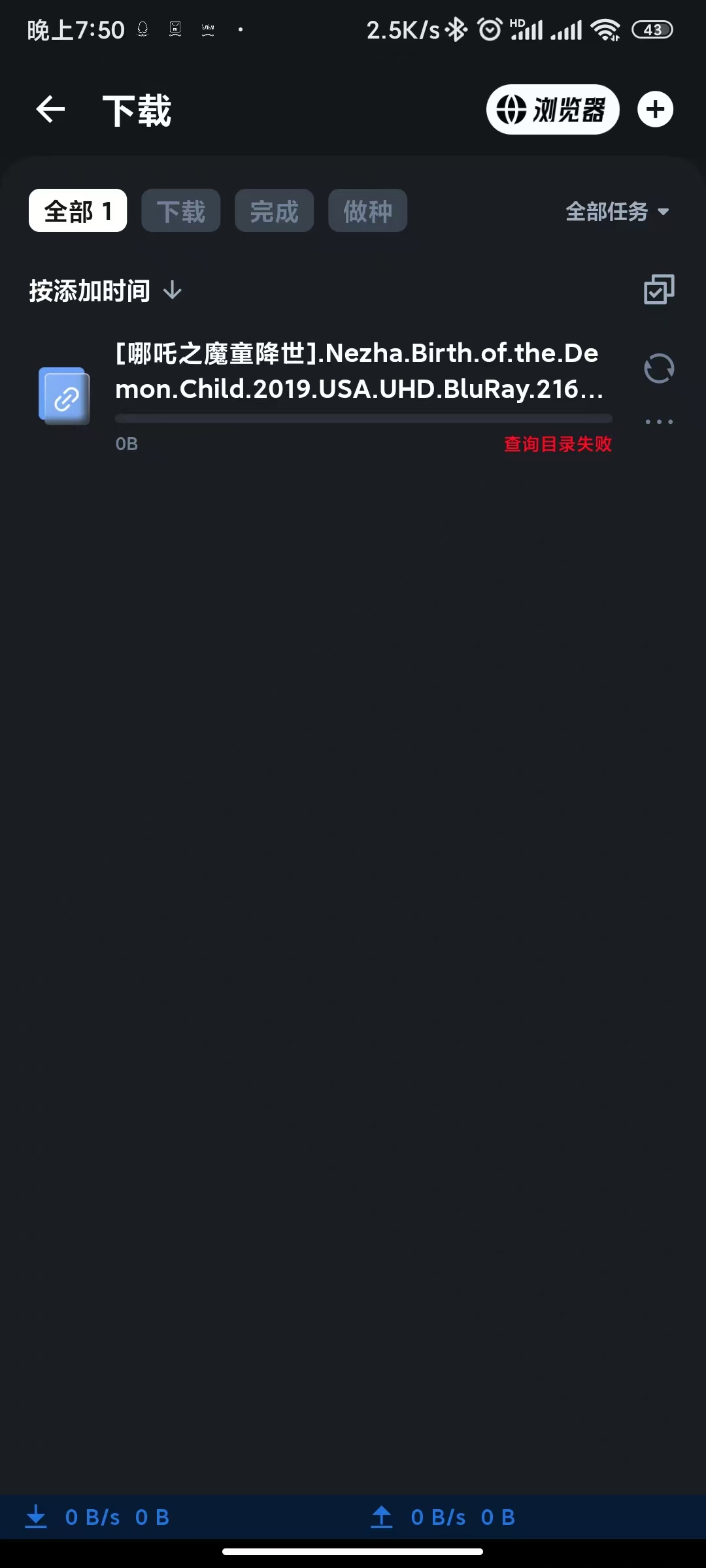
Task: Select the 全部 tab
Action: tap(78, 210)
